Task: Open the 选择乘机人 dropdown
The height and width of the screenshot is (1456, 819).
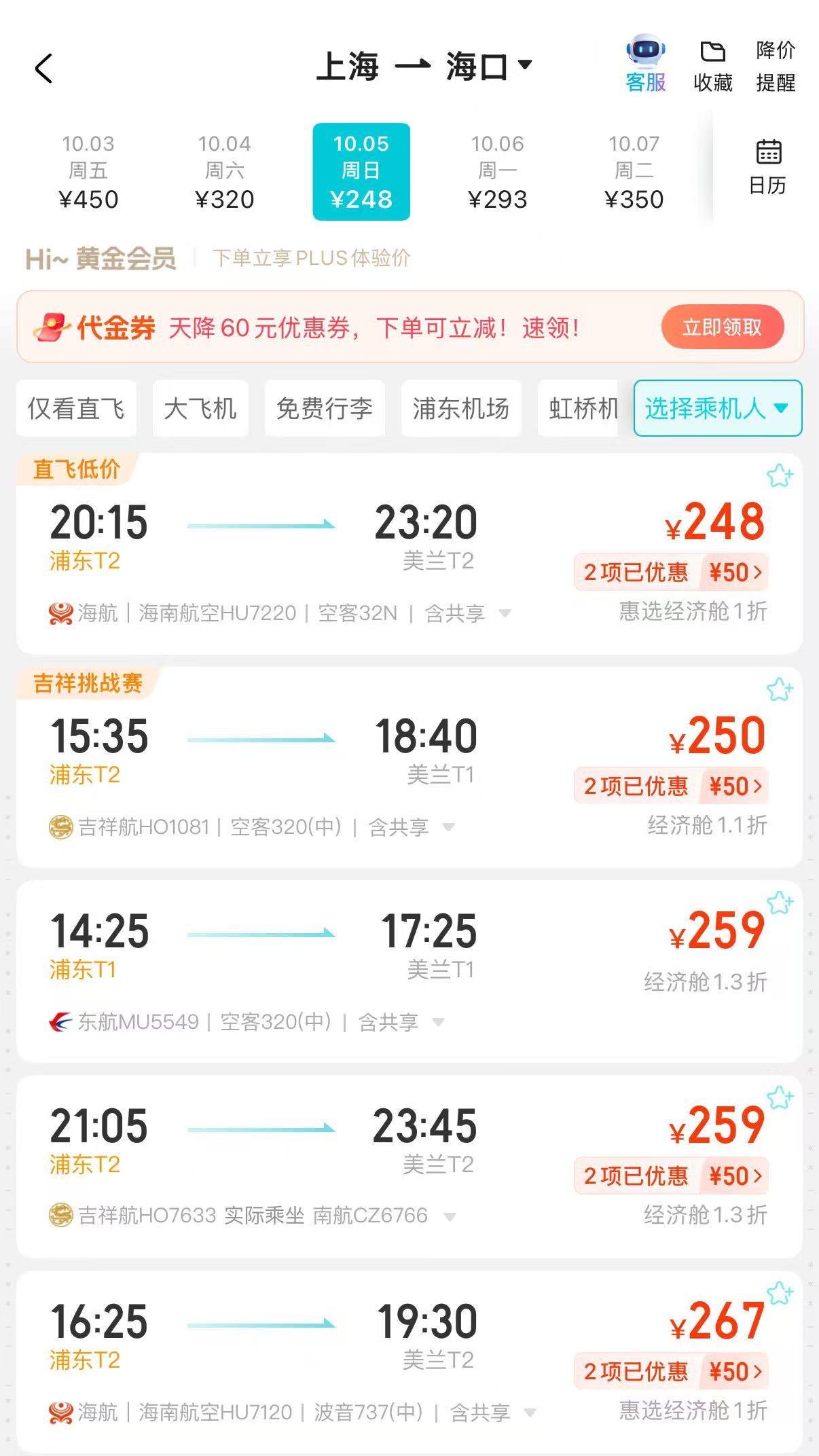Action: tap(717, 408)
